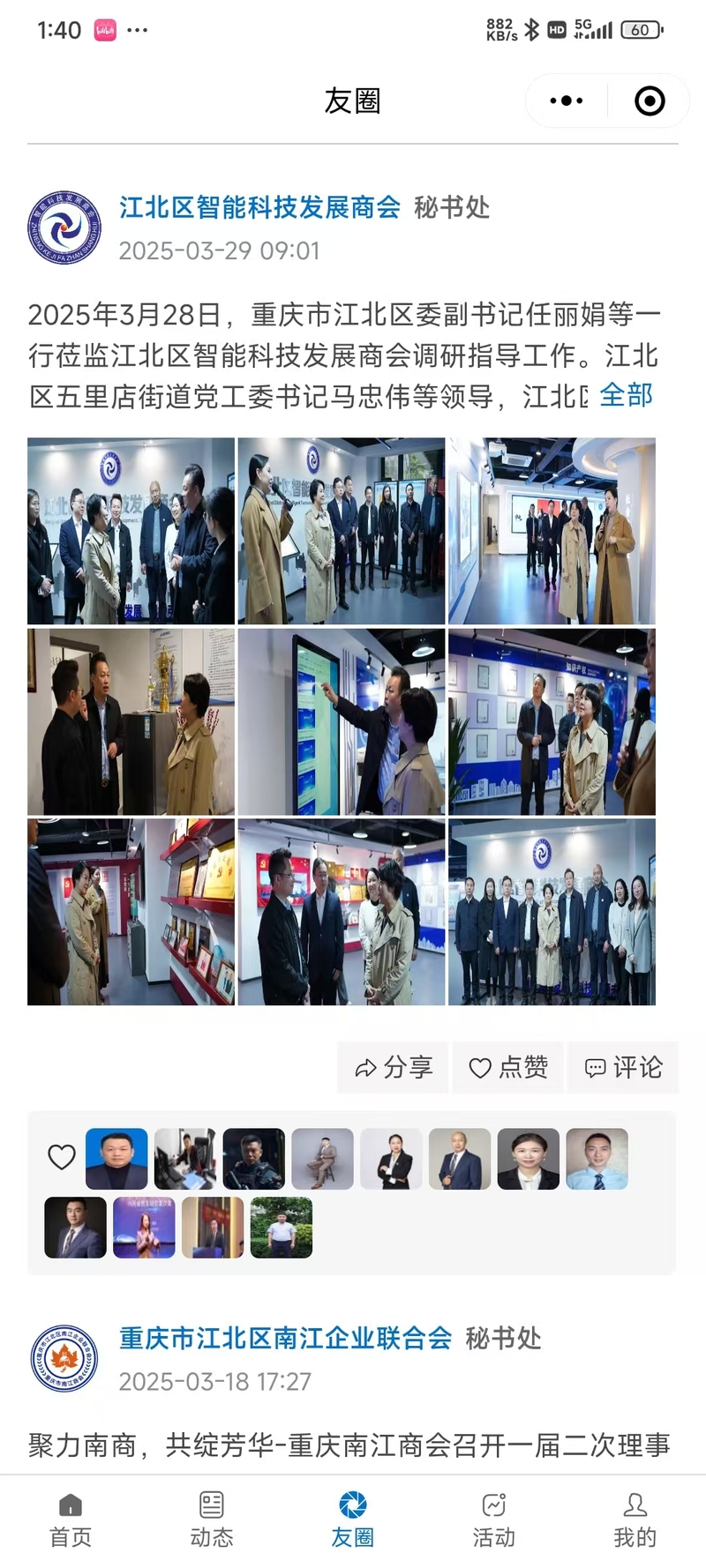The image size is (706, 1568).
Task: View the first photo in the post grid
Action: [x=131, y=531]
